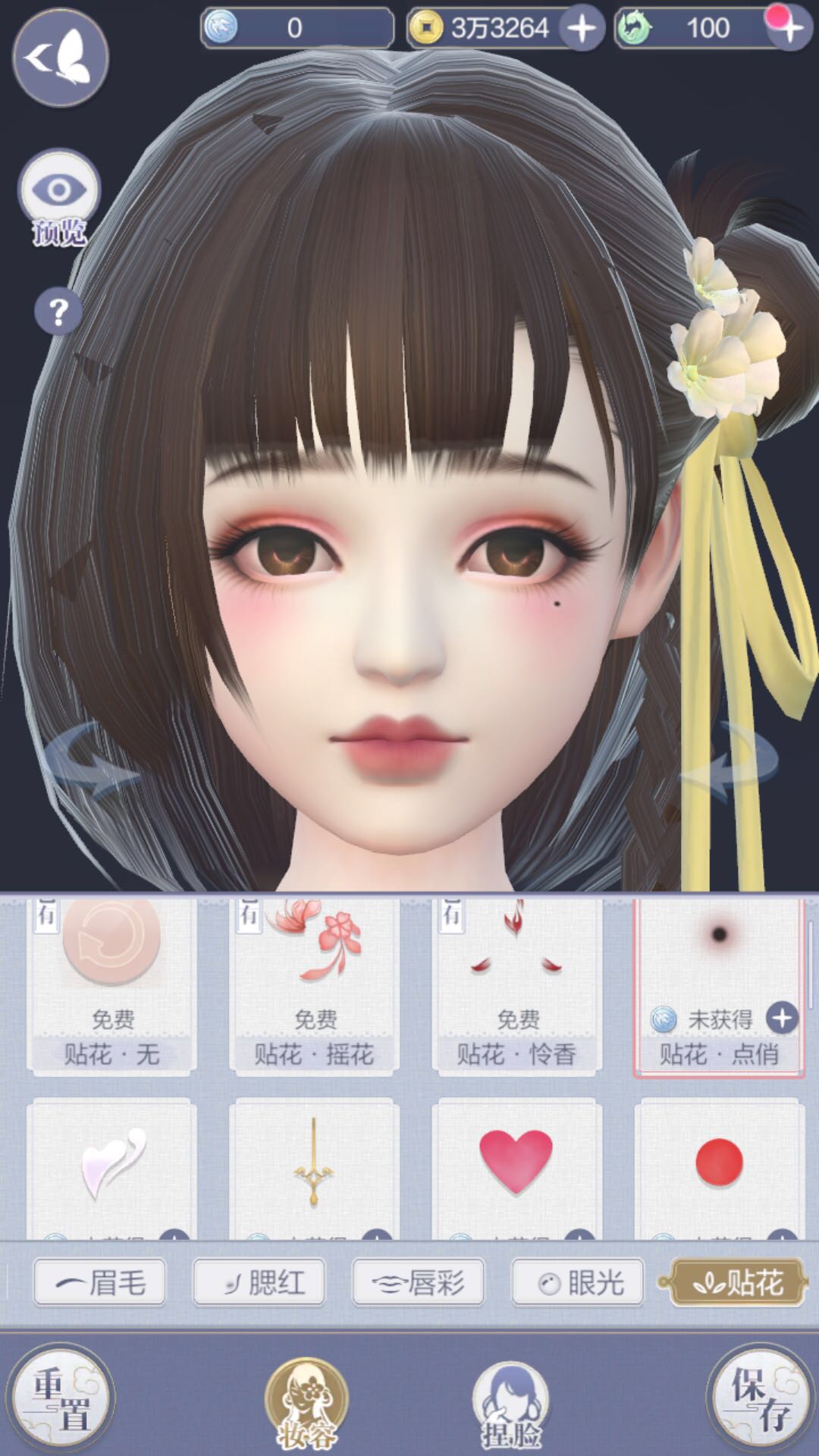Choose the golden sword decal

click(314, 1164)
